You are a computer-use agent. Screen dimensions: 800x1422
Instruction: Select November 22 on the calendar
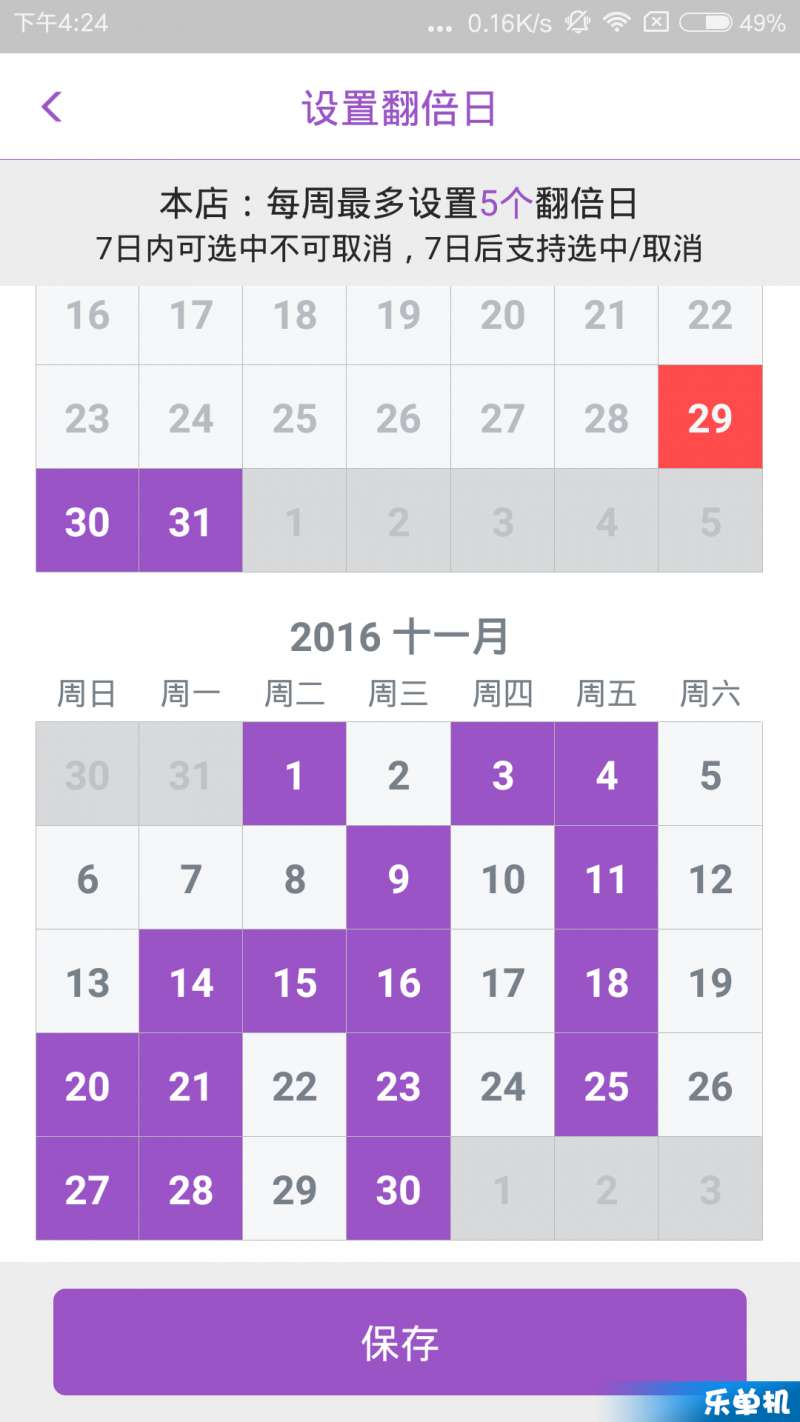point(295,1086)
